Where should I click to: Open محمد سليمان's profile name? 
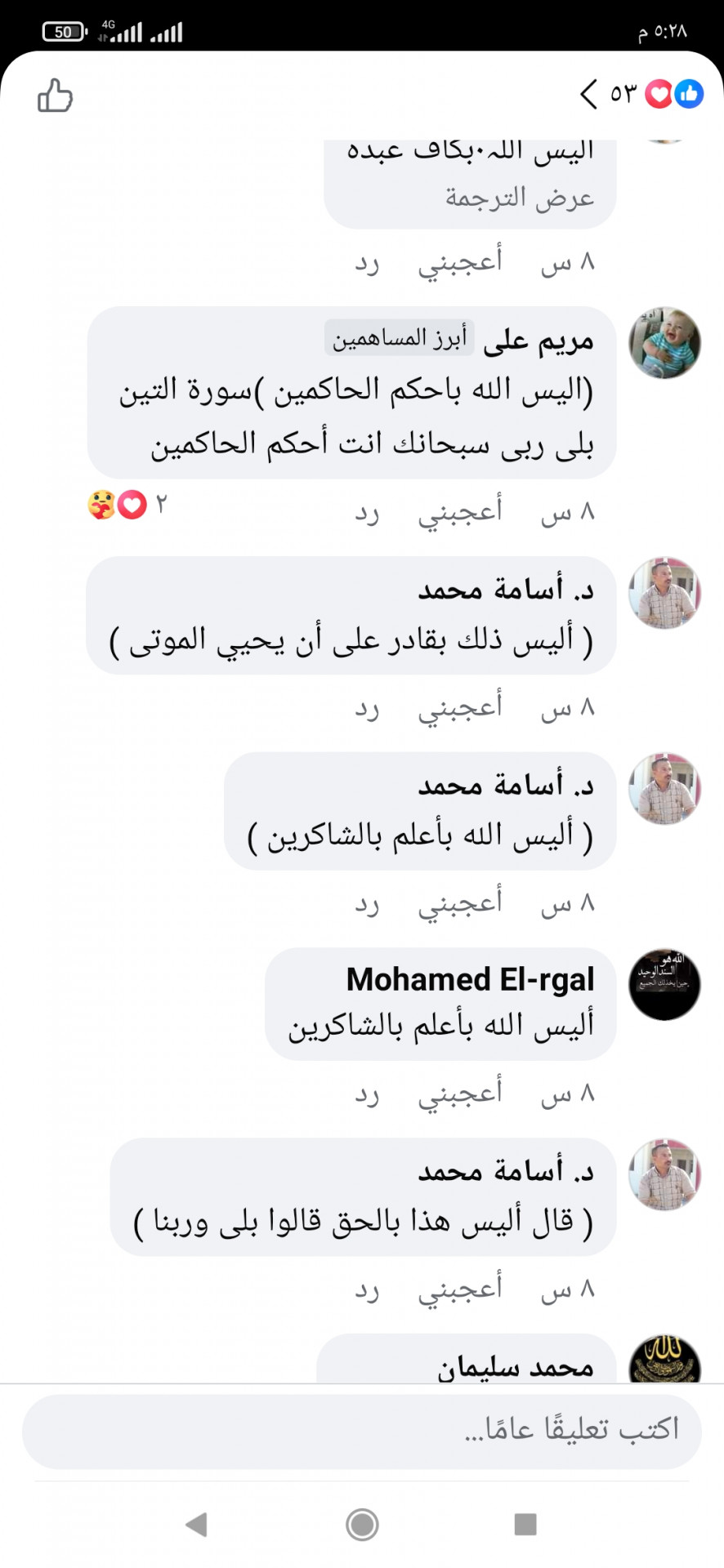[515, 1366]
